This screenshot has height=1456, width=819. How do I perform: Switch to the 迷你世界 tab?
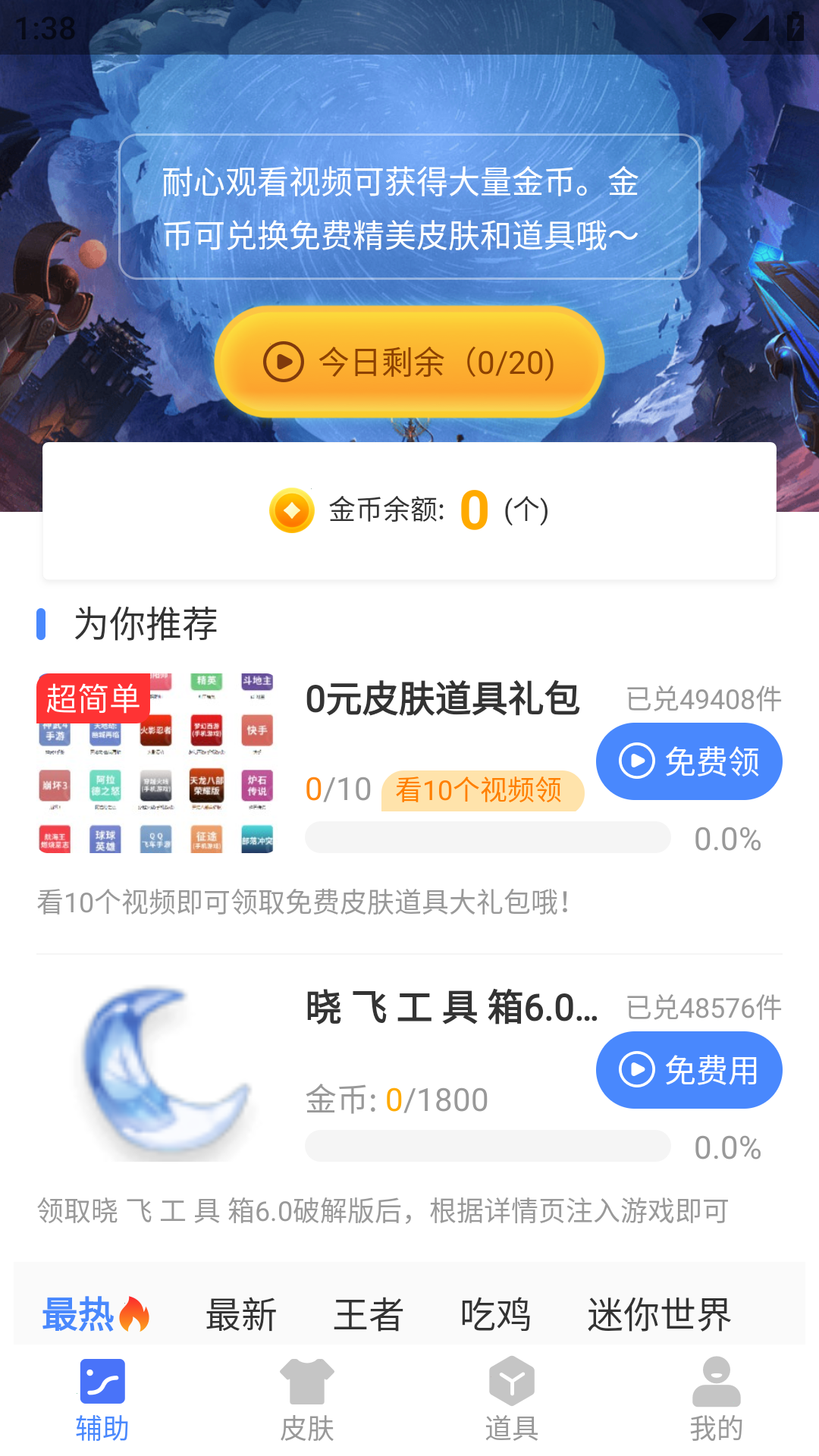tap(658, 1314)
